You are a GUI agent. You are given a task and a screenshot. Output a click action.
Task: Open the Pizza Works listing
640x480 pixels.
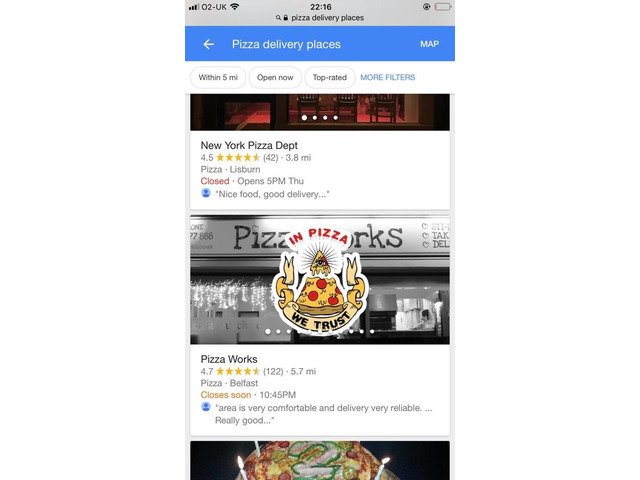point(229,359)
